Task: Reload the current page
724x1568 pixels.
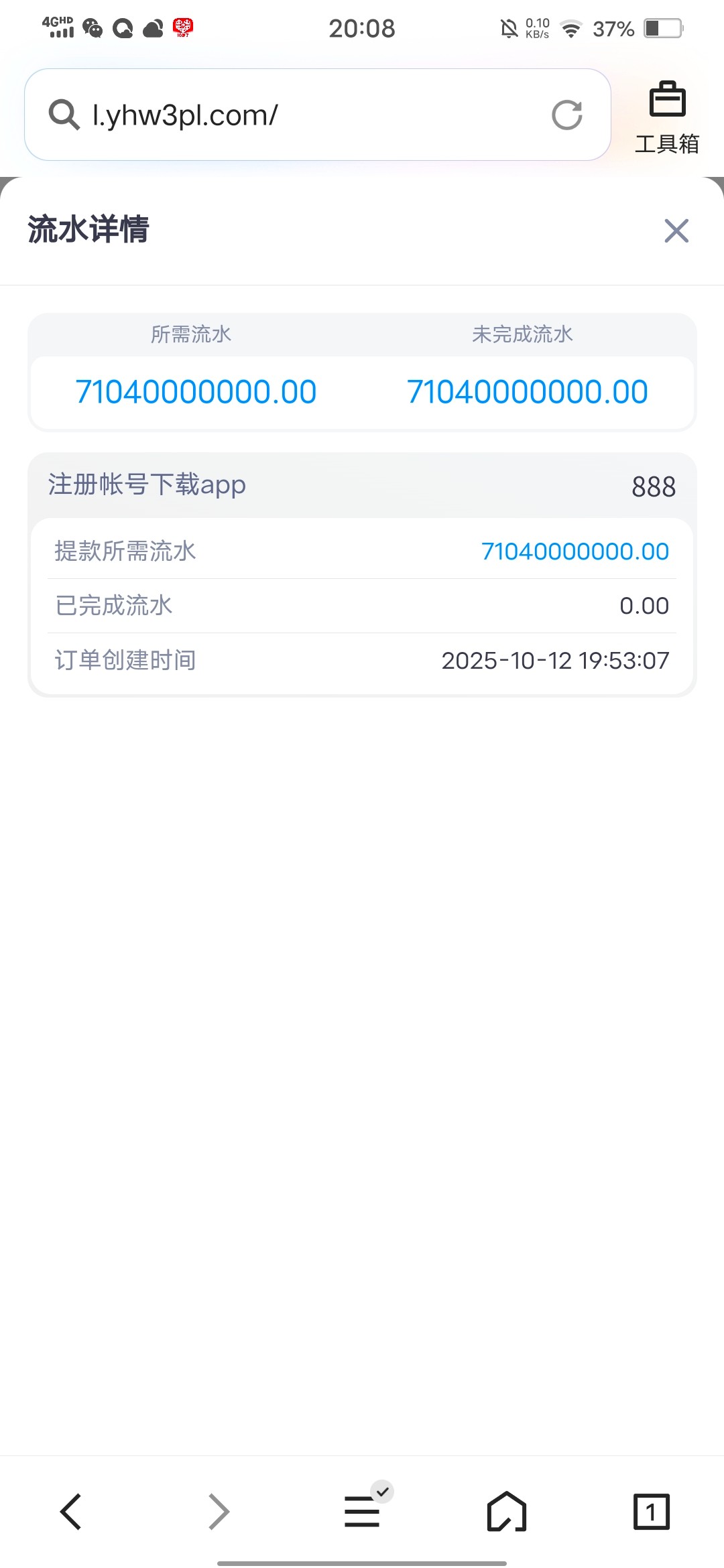Action: (x=566, y=115)
